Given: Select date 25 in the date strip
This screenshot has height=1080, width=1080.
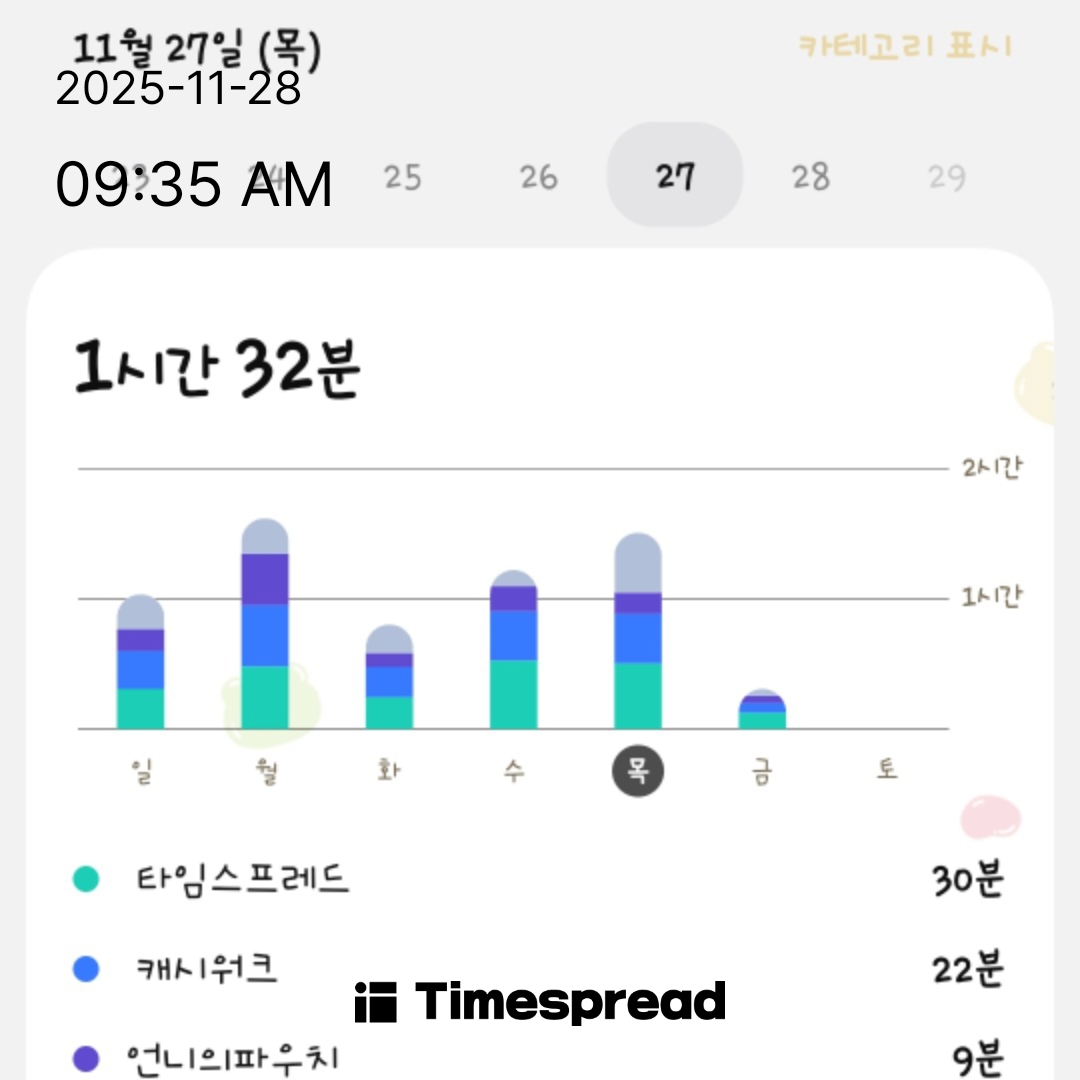Looking at the screenshot, I should pyautogui.click(x=402, y=177).
